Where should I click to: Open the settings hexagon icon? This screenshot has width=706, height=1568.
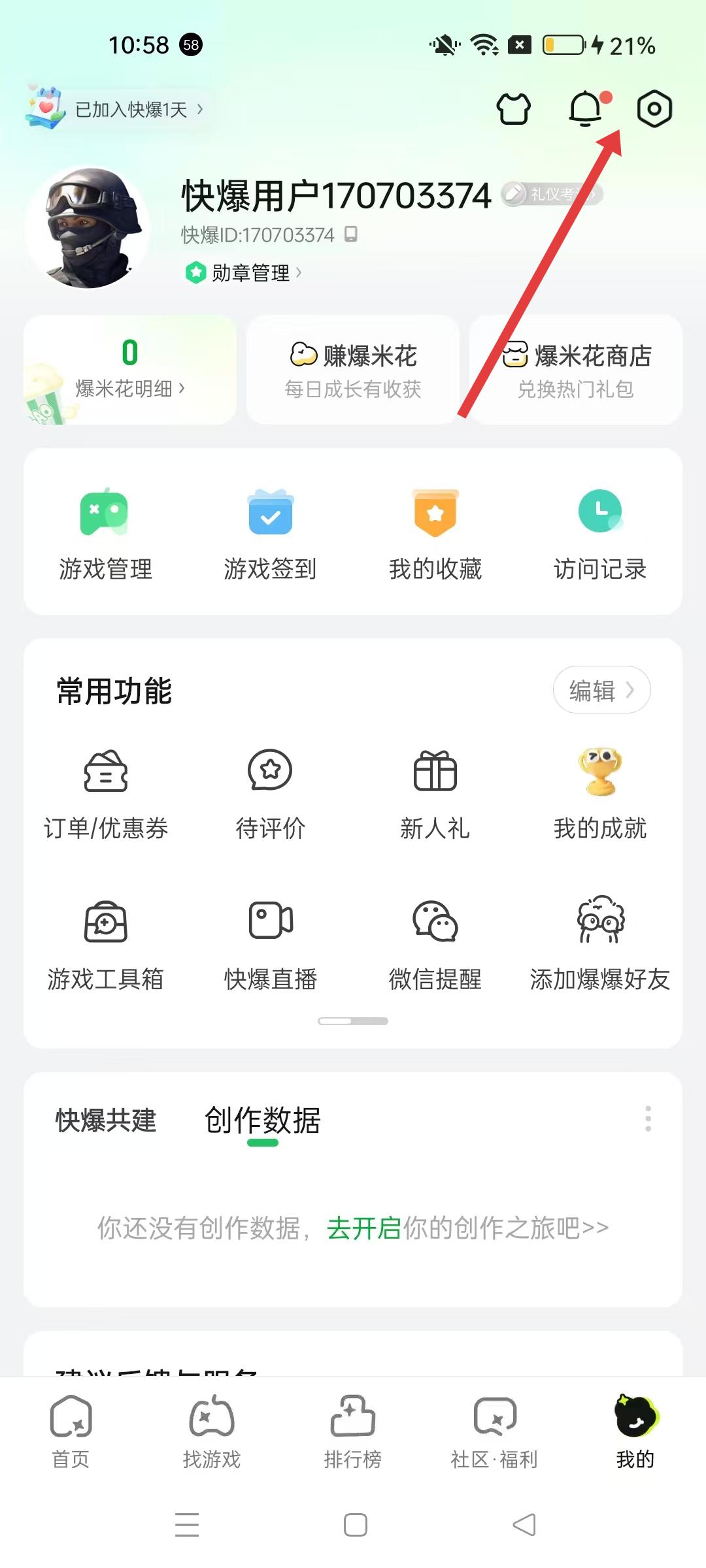point(654,109)
